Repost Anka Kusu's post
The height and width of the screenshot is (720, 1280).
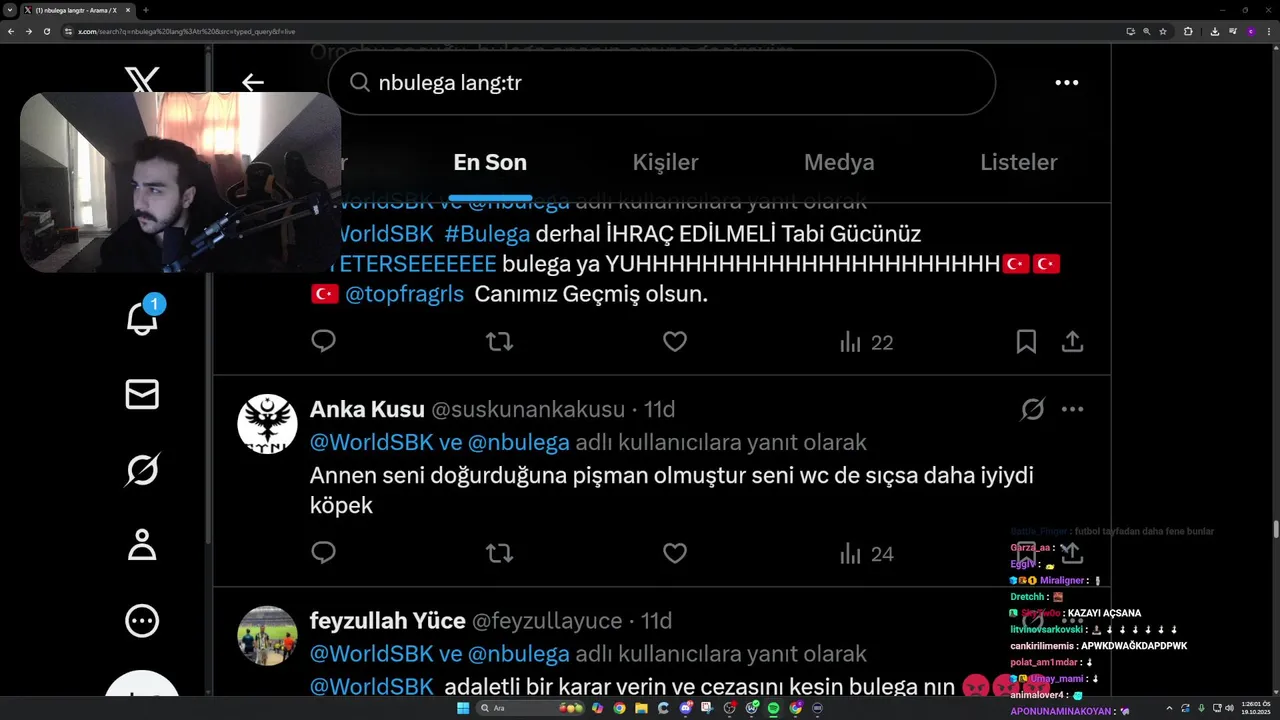coord(499,553)
